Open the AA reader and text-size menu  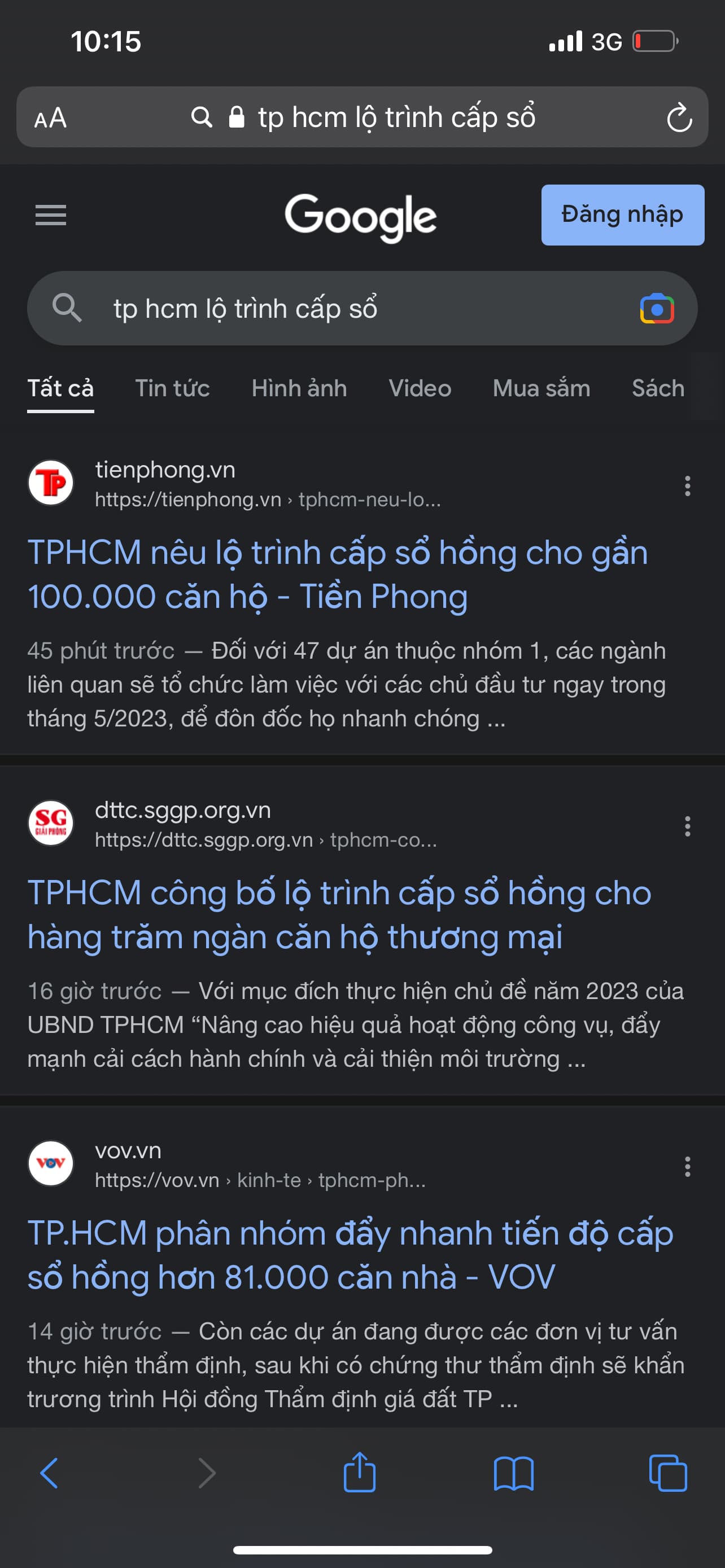[x=50, y=117]
